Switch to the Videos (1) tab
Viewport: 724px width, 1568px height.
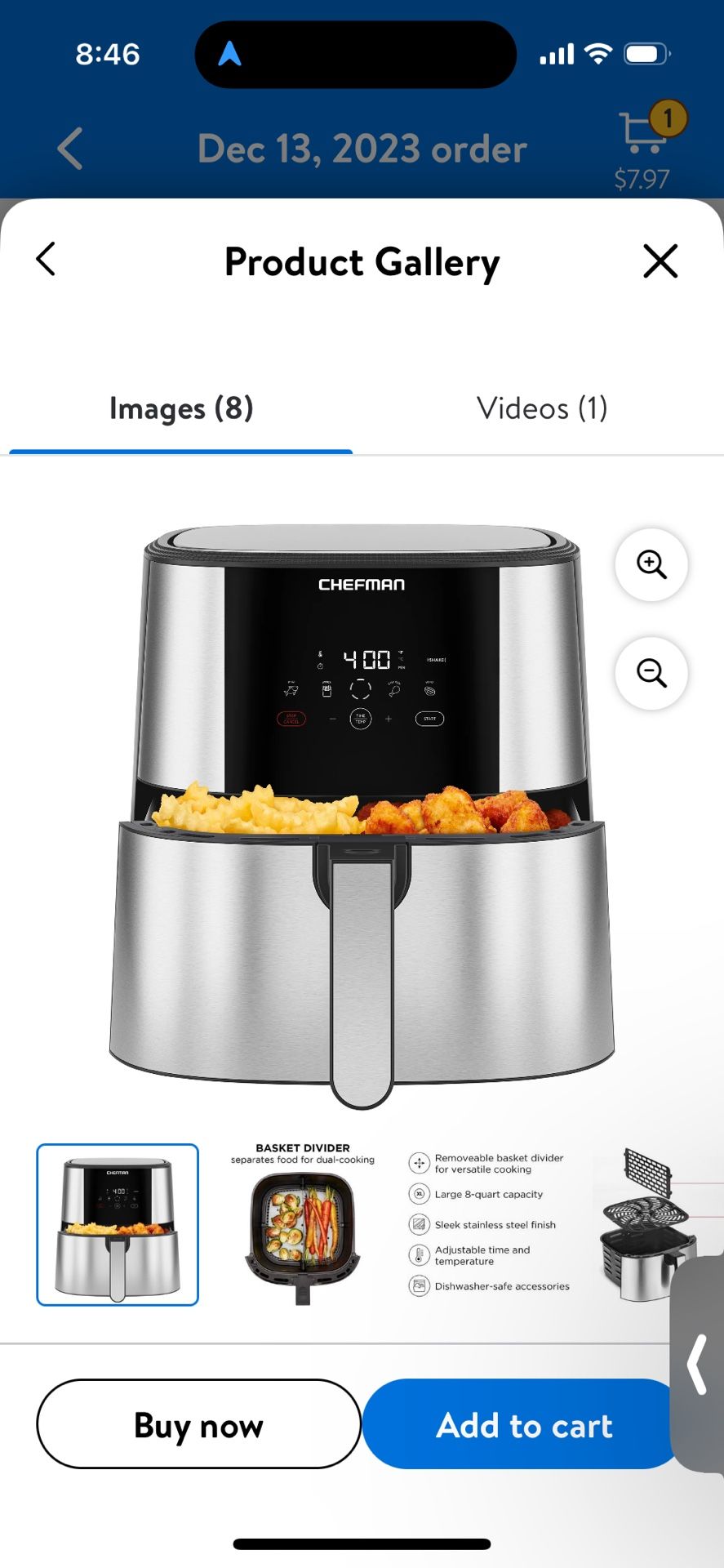point(542,408)
